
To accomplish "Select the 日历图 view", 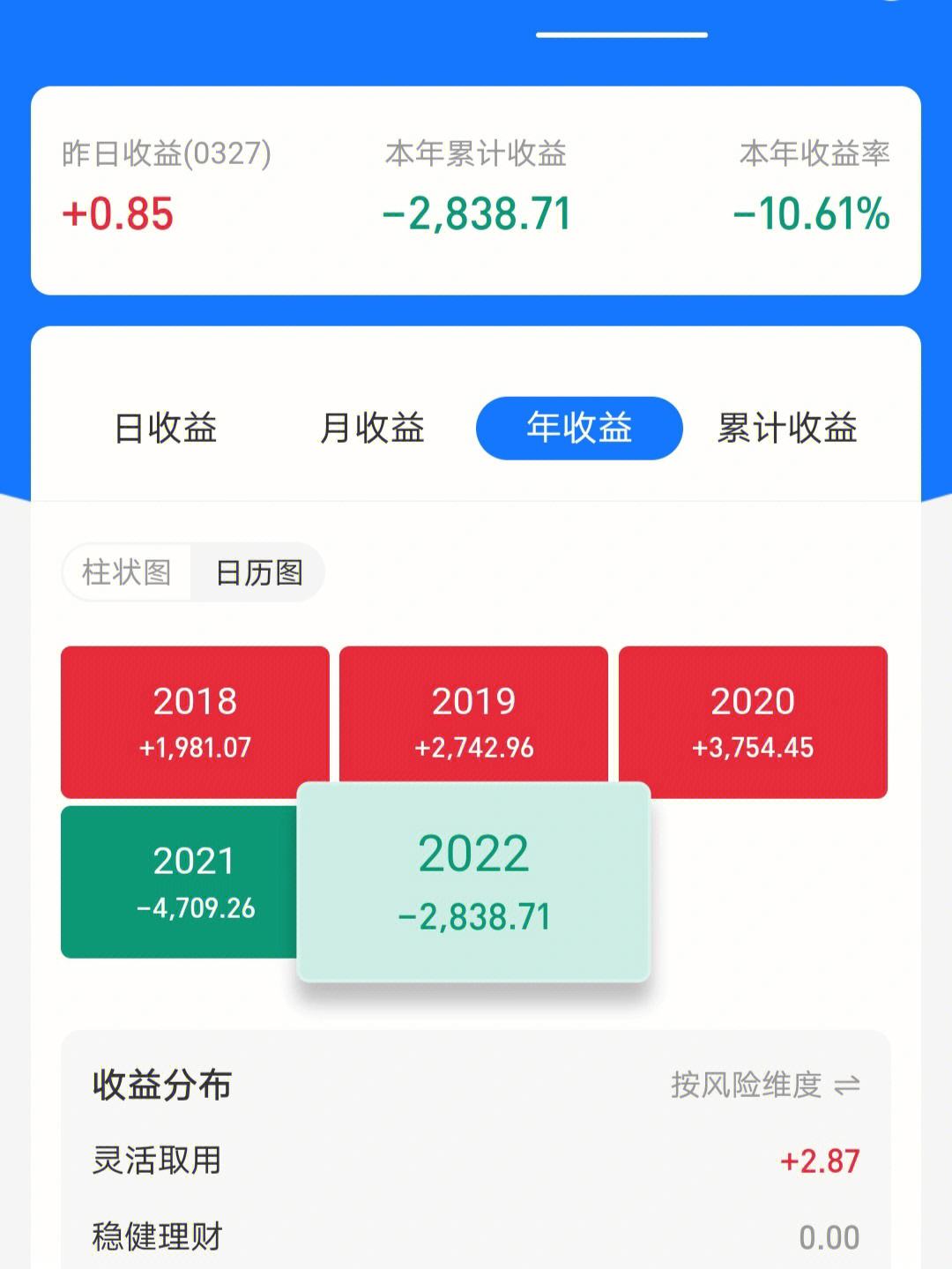I will pyautogui.click(x=259, y=572).
